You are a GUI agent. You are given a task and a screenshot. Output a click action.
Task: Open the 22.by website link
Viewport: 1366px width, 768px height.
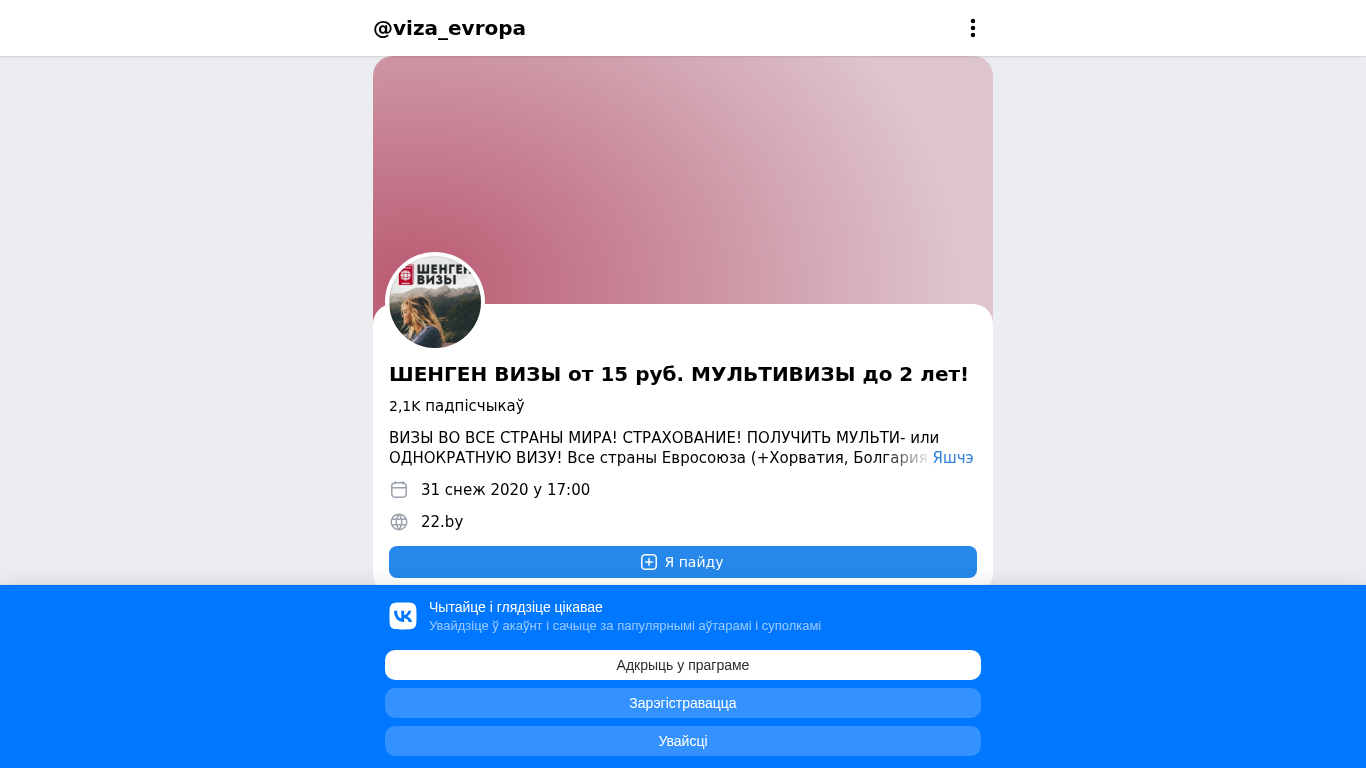442,522
